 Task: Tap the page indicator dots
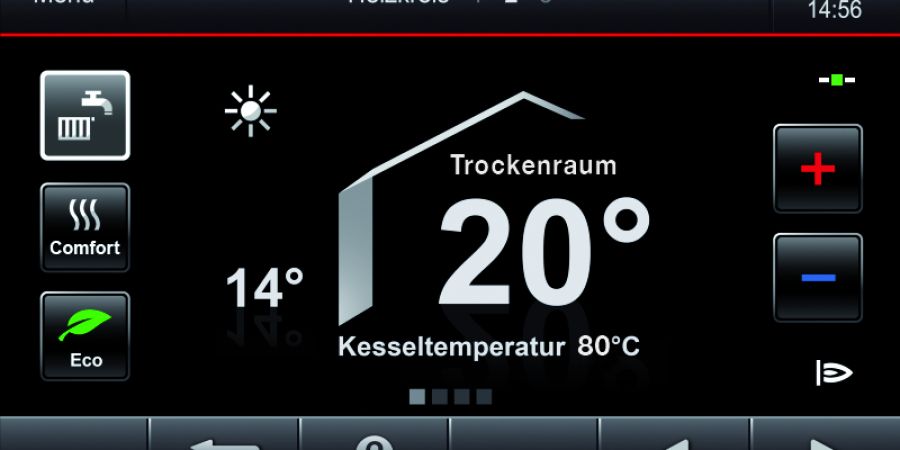pyautogui.click(x=450, y=397)
